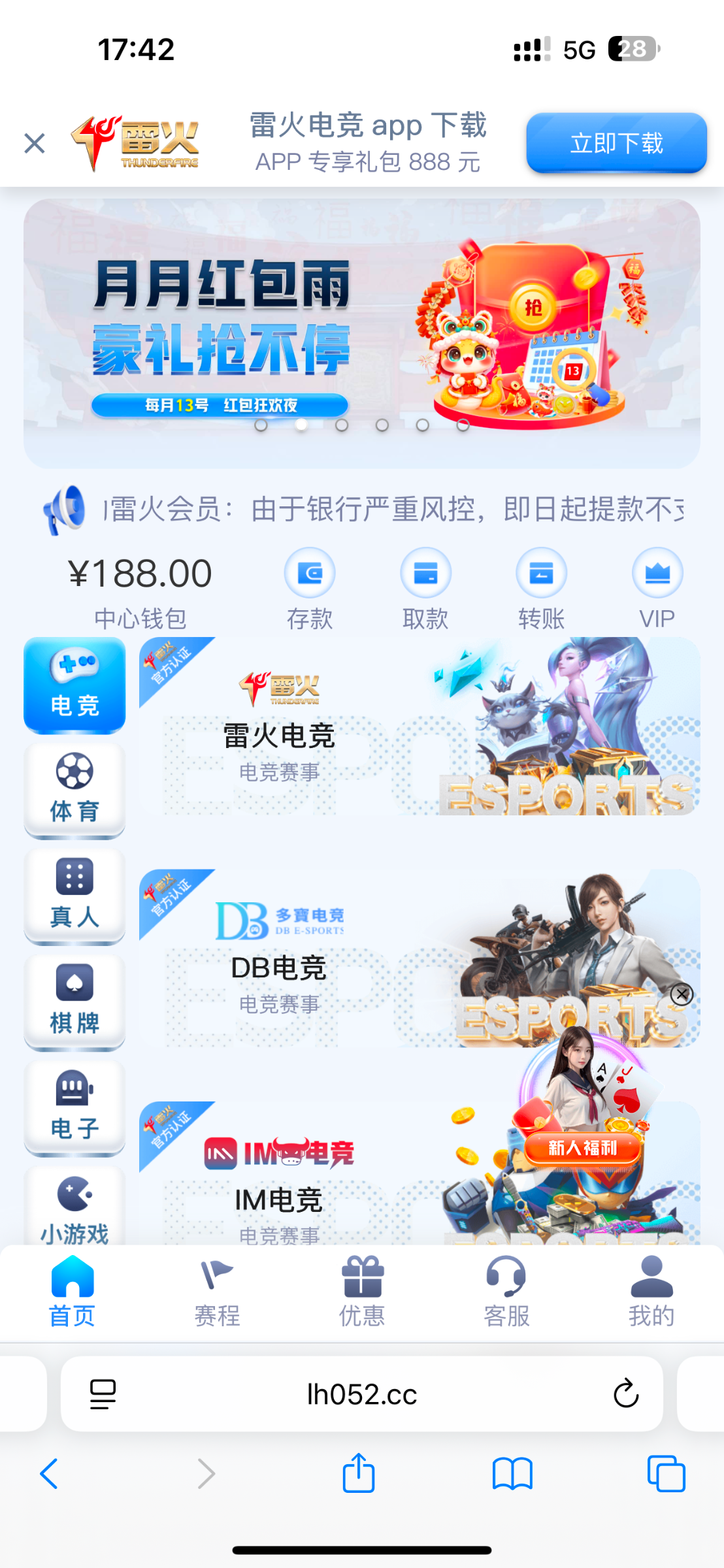Switch to the 优惠 promotions tab
Screen dimensions: 724x1568
(x=362, y=1292)
